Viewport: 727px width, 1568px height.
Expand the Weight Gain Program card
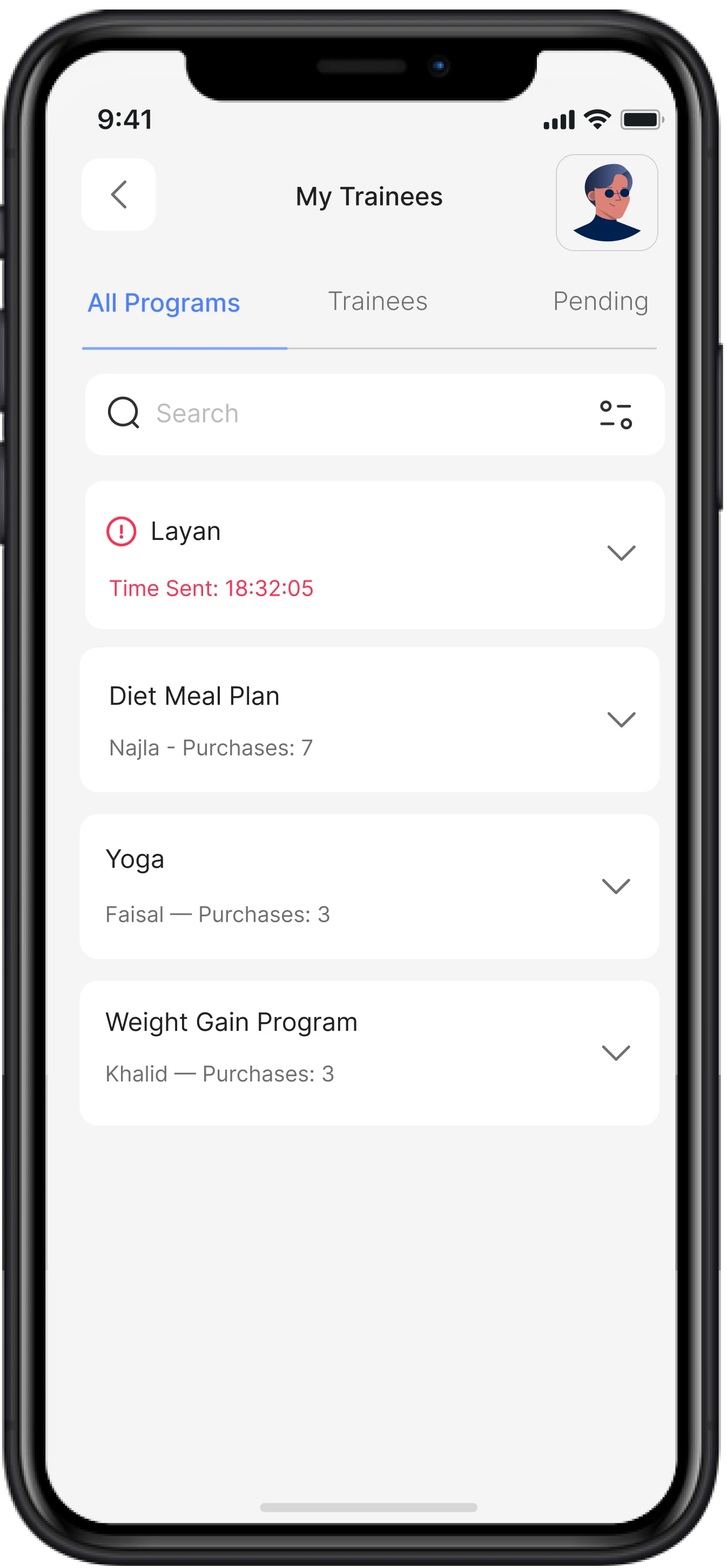(616, 1053)
